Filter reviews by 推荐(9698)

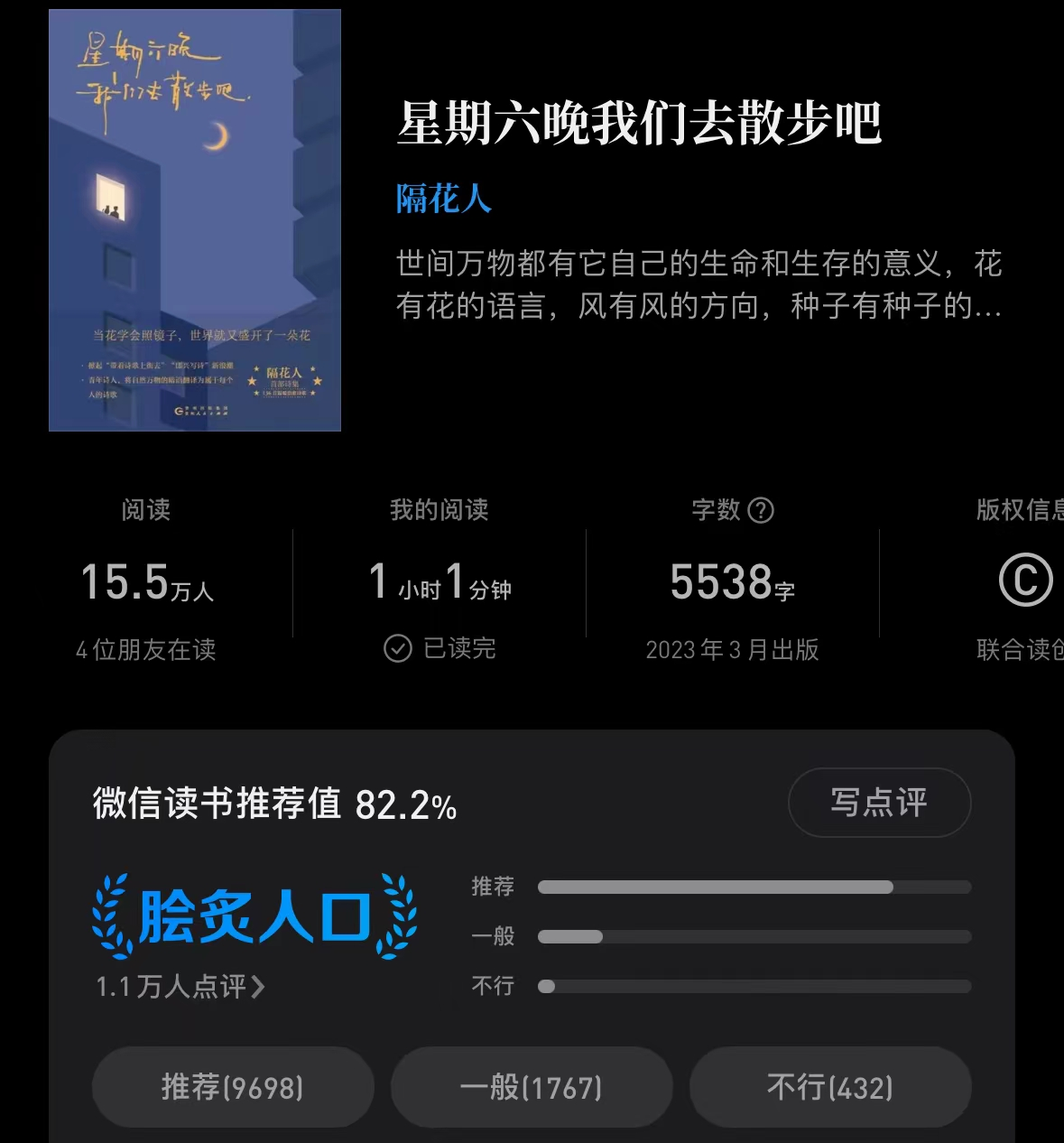click(233, 1086)
